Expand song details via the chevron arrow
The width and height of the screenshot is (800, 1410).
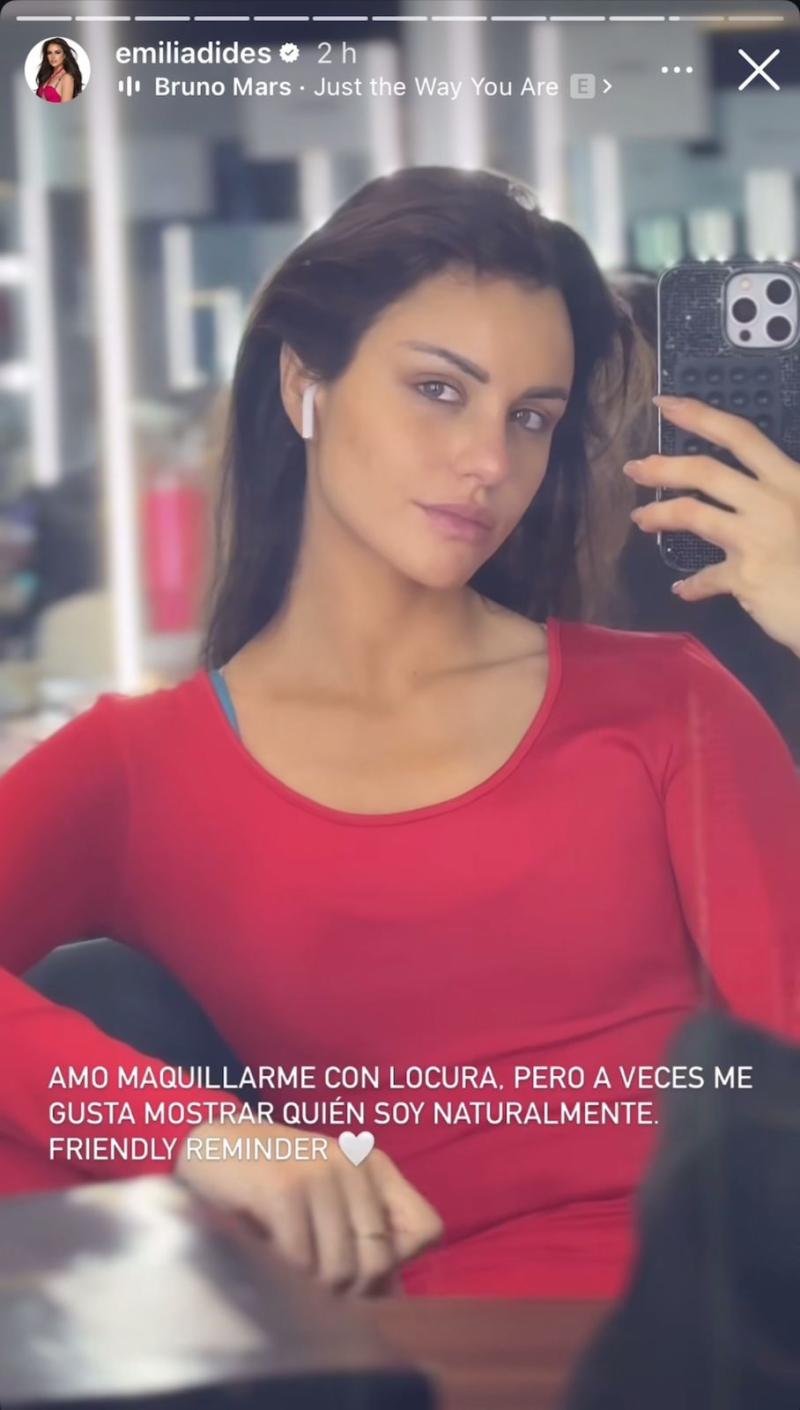coord(608,87)
